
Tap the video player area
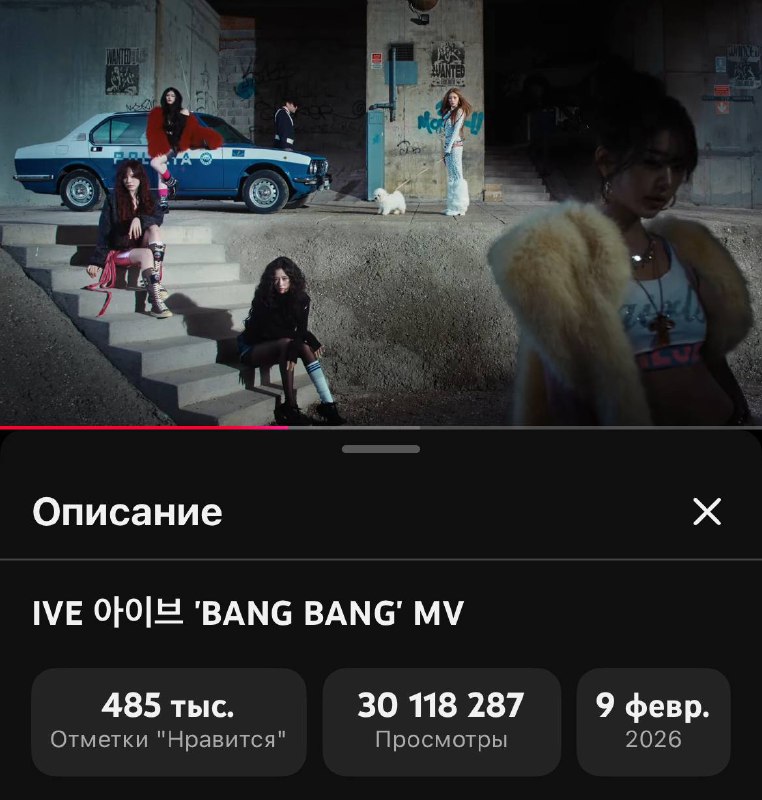click(x=380, y=210)
